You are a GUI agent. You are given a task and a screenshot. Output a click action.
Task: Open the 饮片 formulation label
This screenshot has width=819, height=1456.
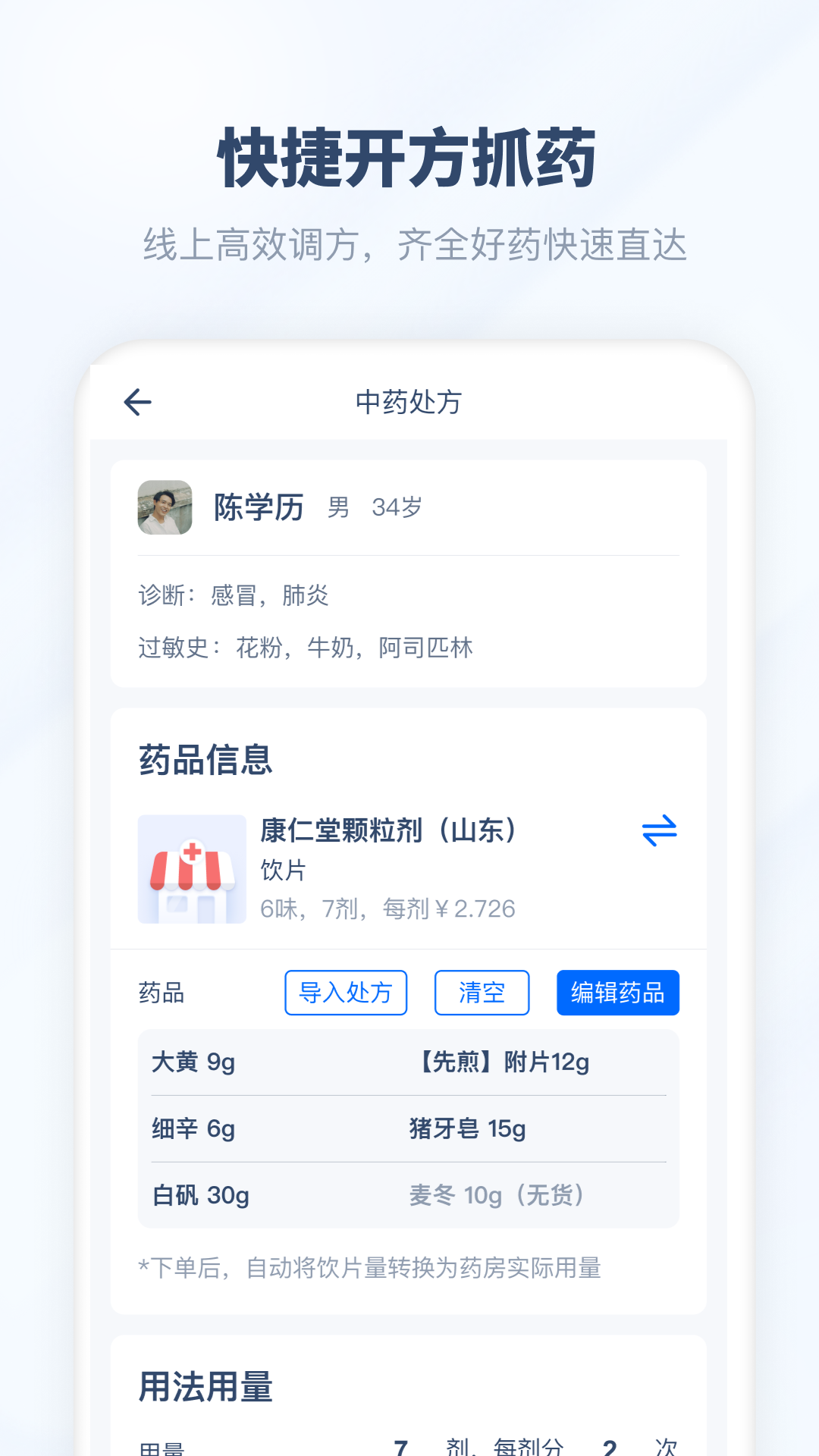(280, 871)
